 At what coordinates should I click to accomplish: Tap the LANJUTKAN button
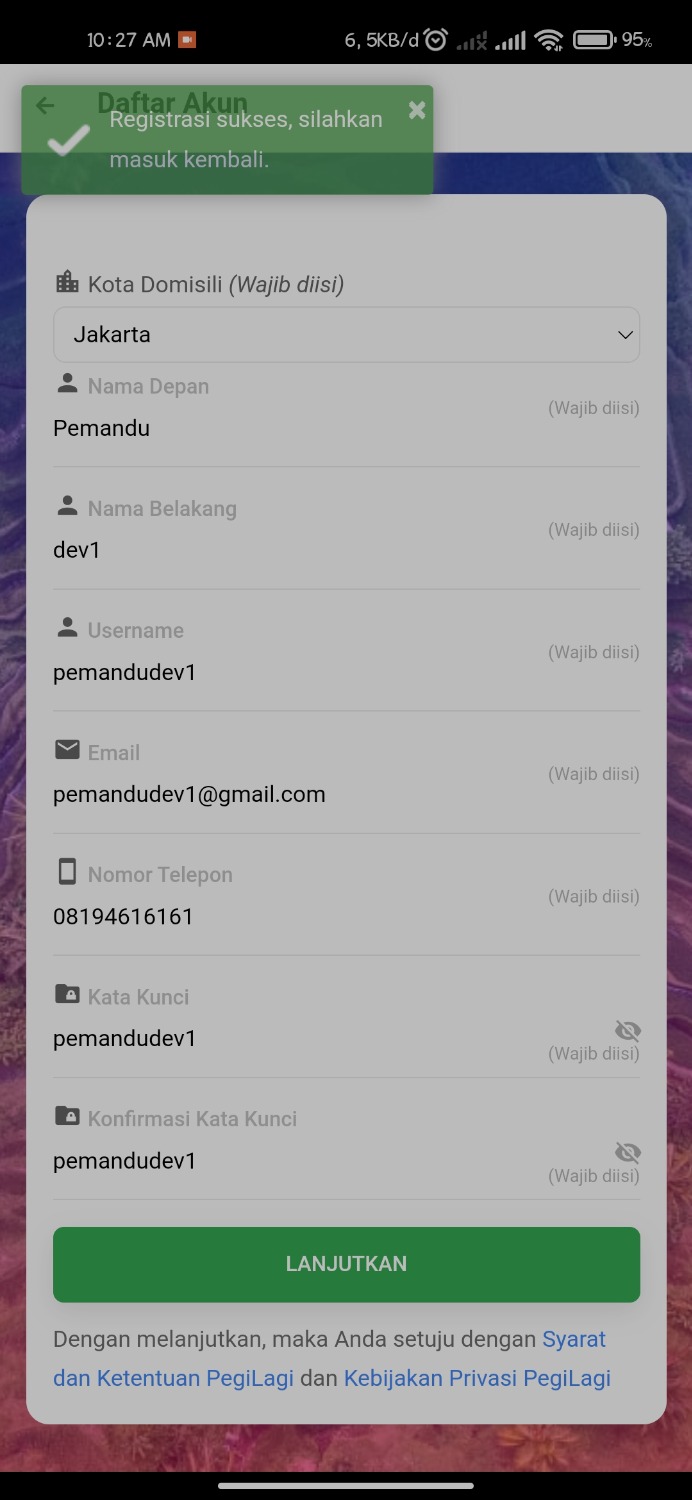coord(346,1264)
